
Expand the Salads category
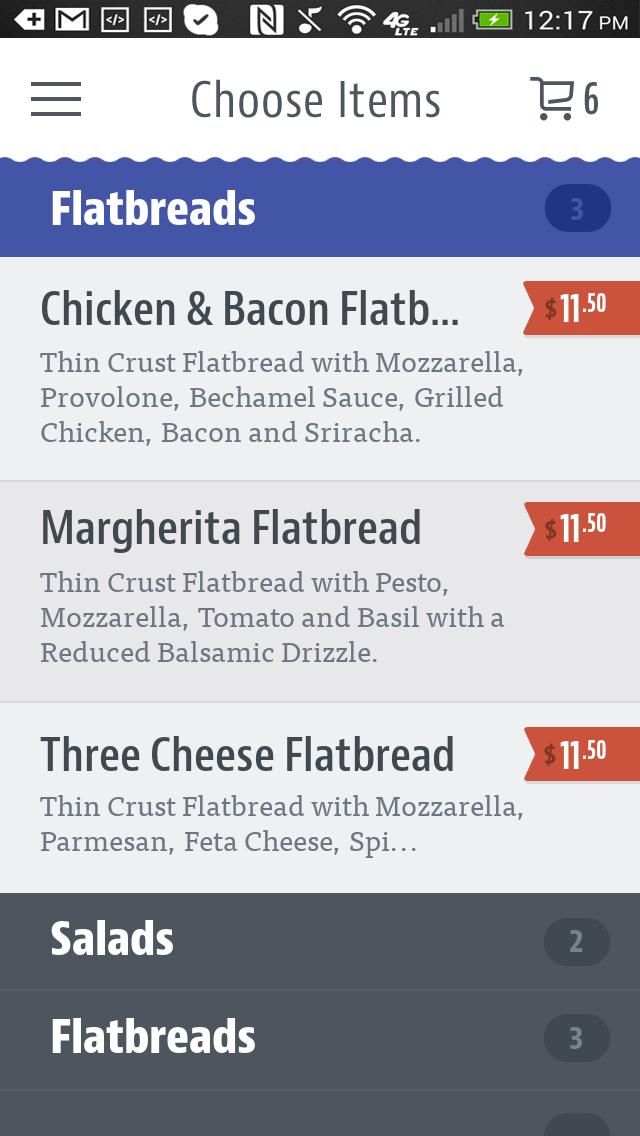(x=320, y=940)
